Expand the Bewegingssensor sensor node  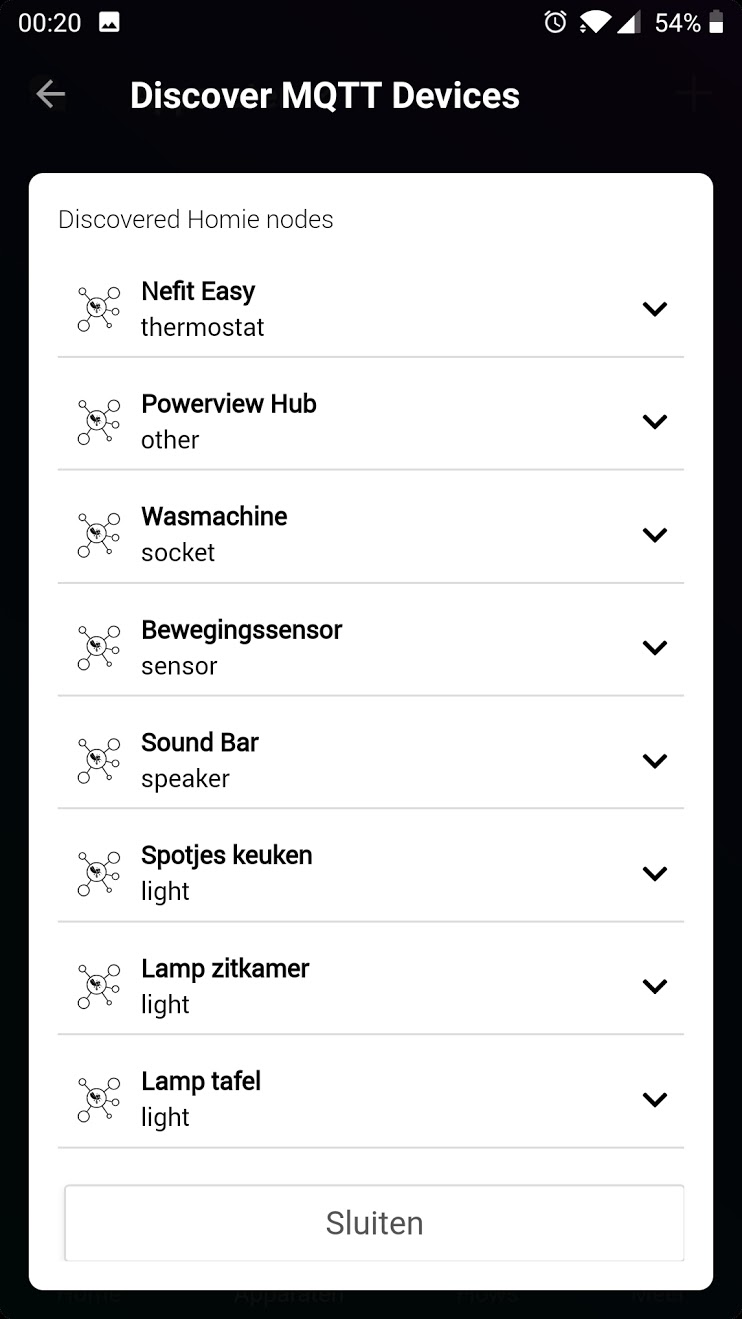pos(654,648)
